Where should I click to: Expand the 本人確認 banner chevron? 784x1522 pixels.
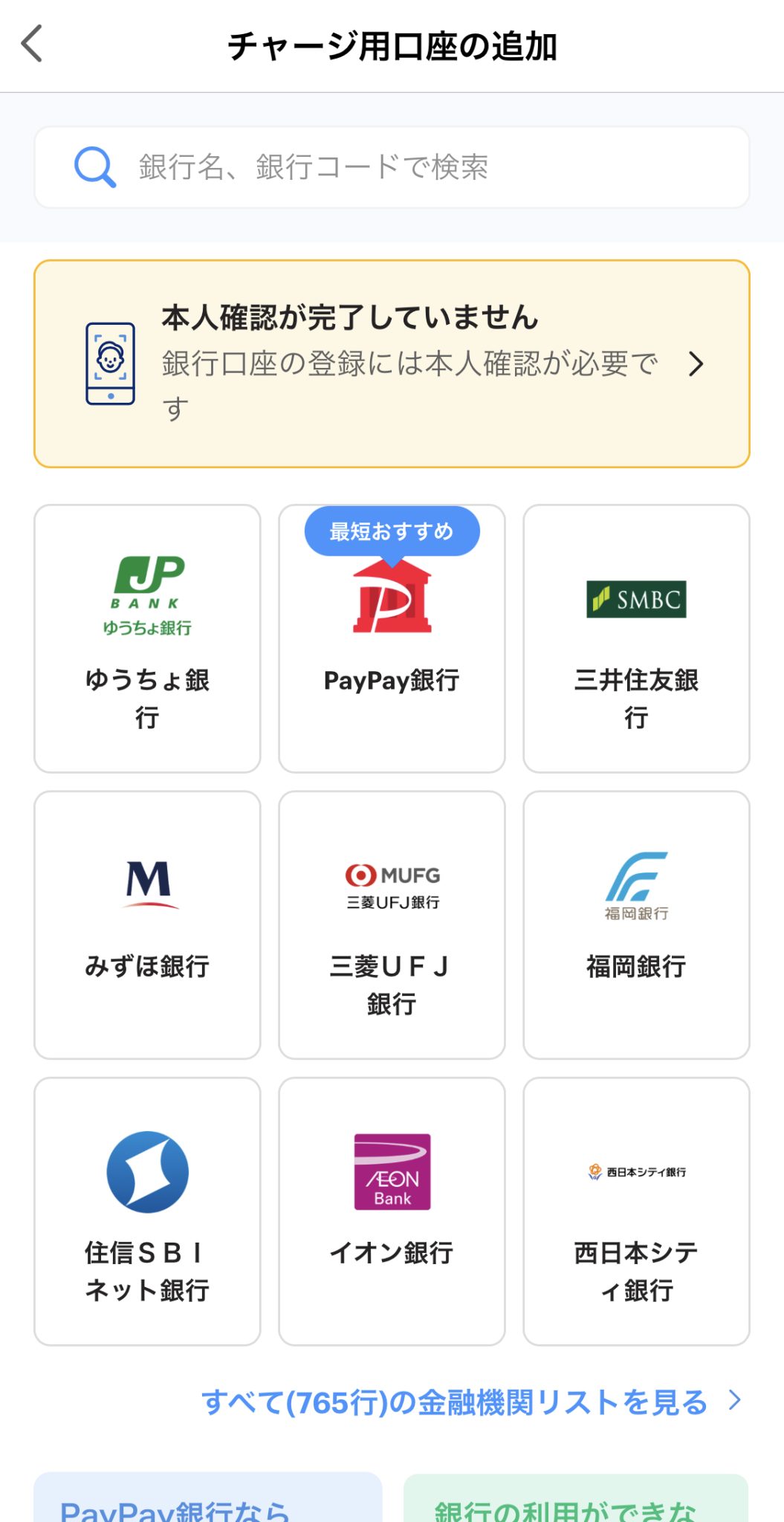tap(697, 363)
